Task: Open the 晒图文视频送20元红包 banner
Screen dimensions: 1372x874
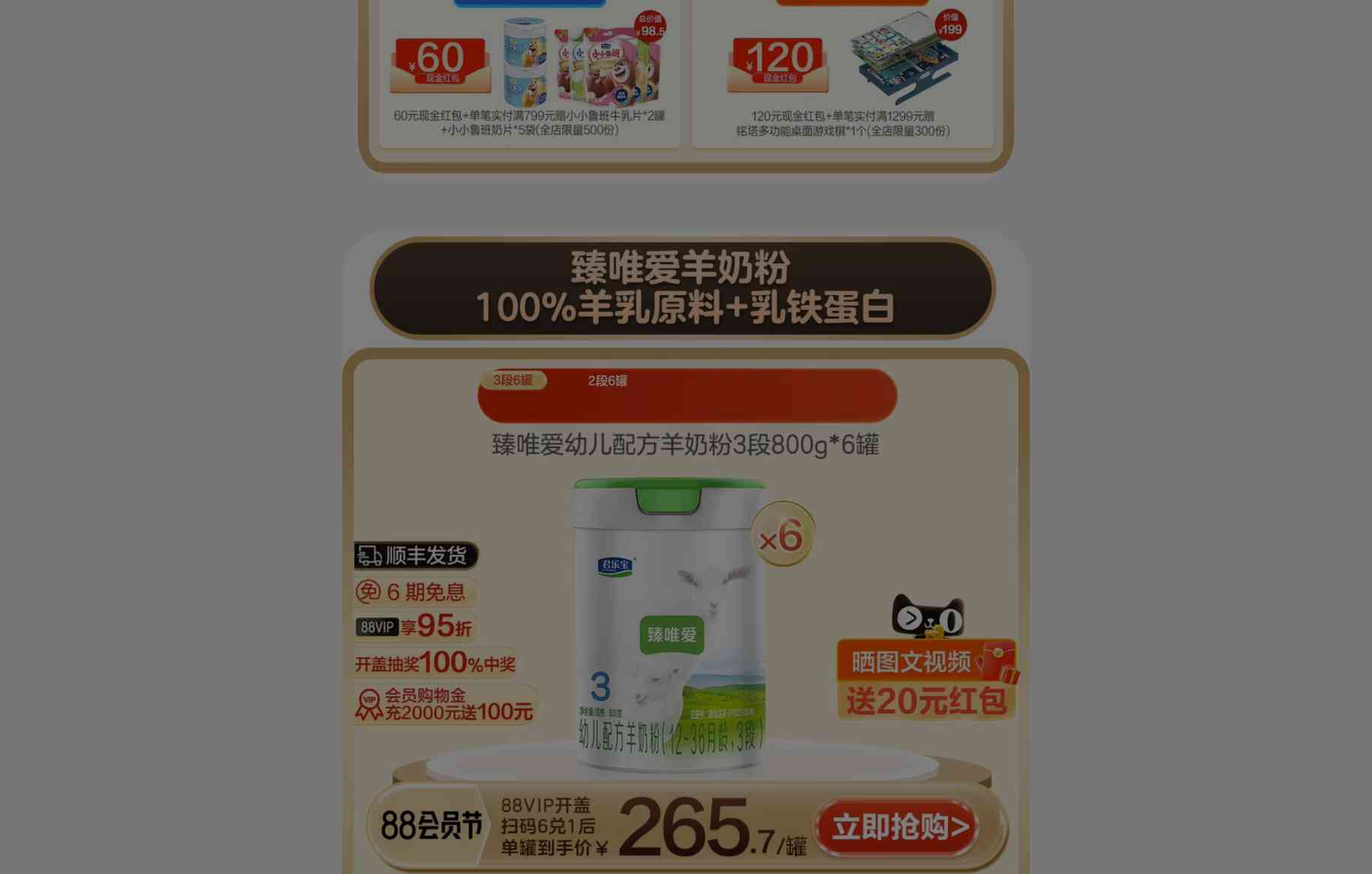Action: coord(926,680)
